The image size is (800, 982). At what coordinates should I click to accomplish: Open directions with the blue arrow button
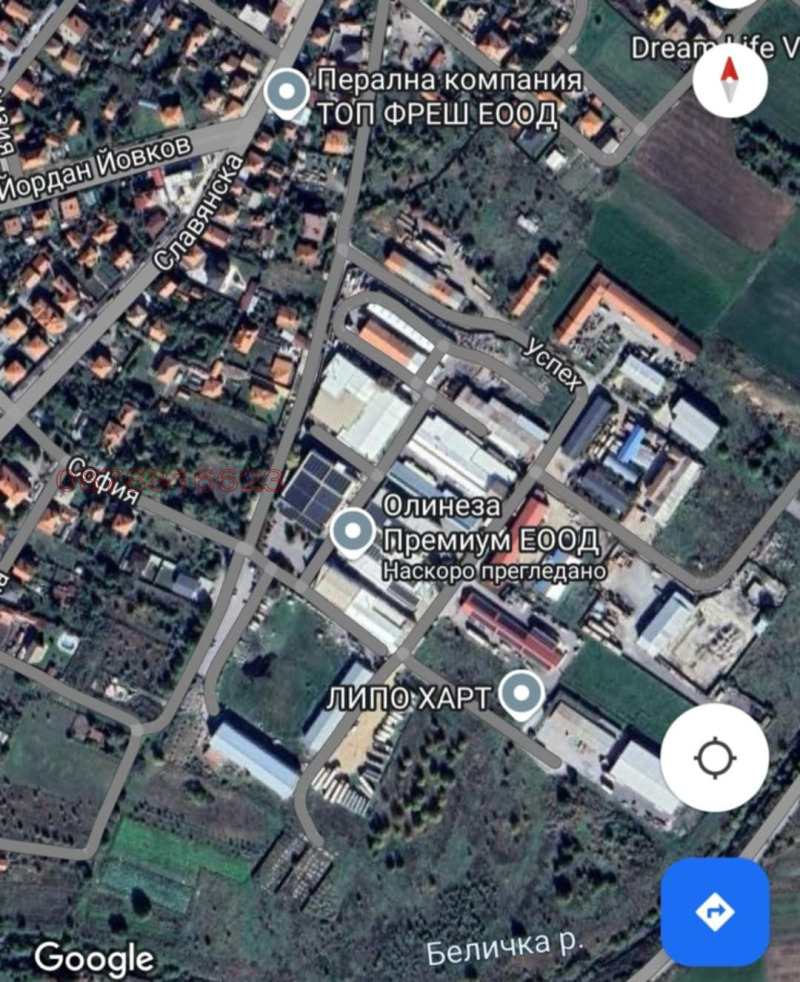716,911
